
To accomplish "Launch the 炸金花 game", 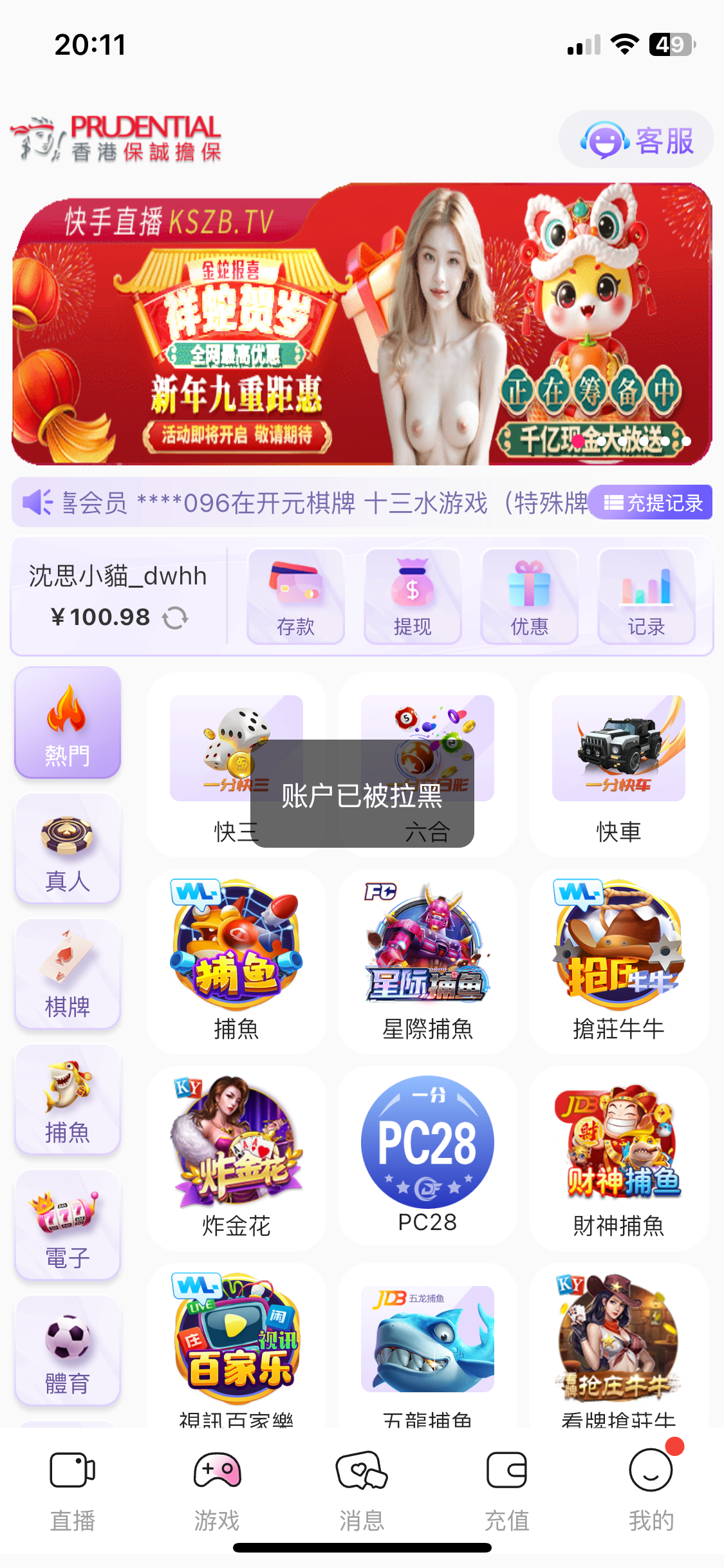I will tap(236, 1159).
